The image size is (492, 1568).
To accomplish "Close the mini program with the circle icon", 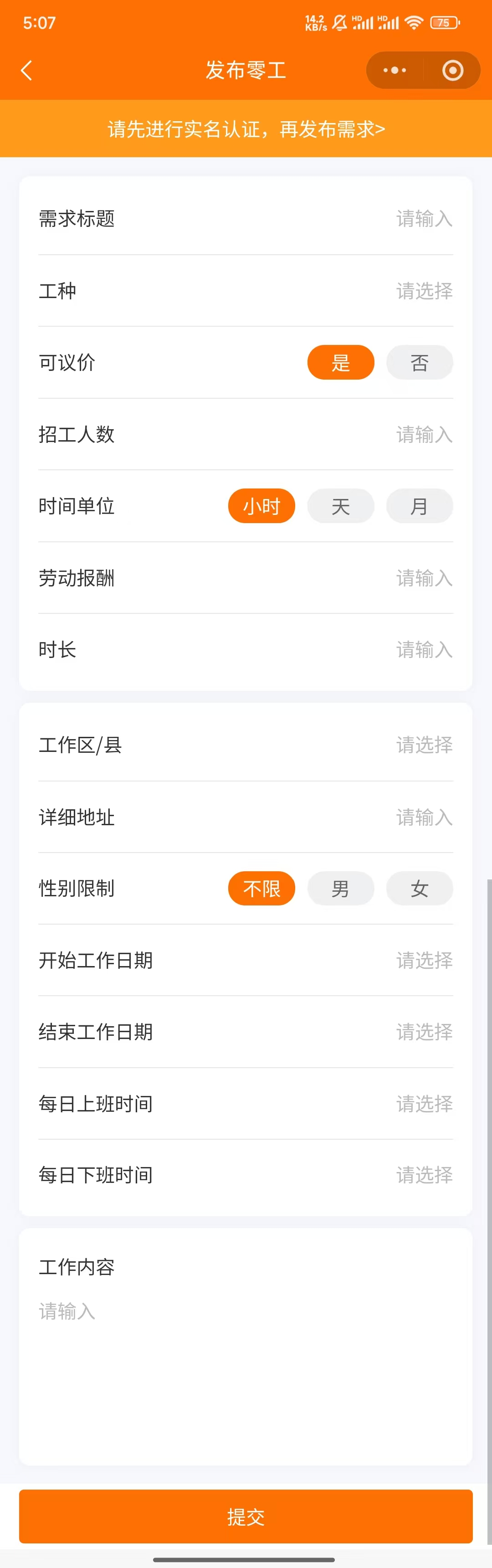I will [x=452, y=71].
